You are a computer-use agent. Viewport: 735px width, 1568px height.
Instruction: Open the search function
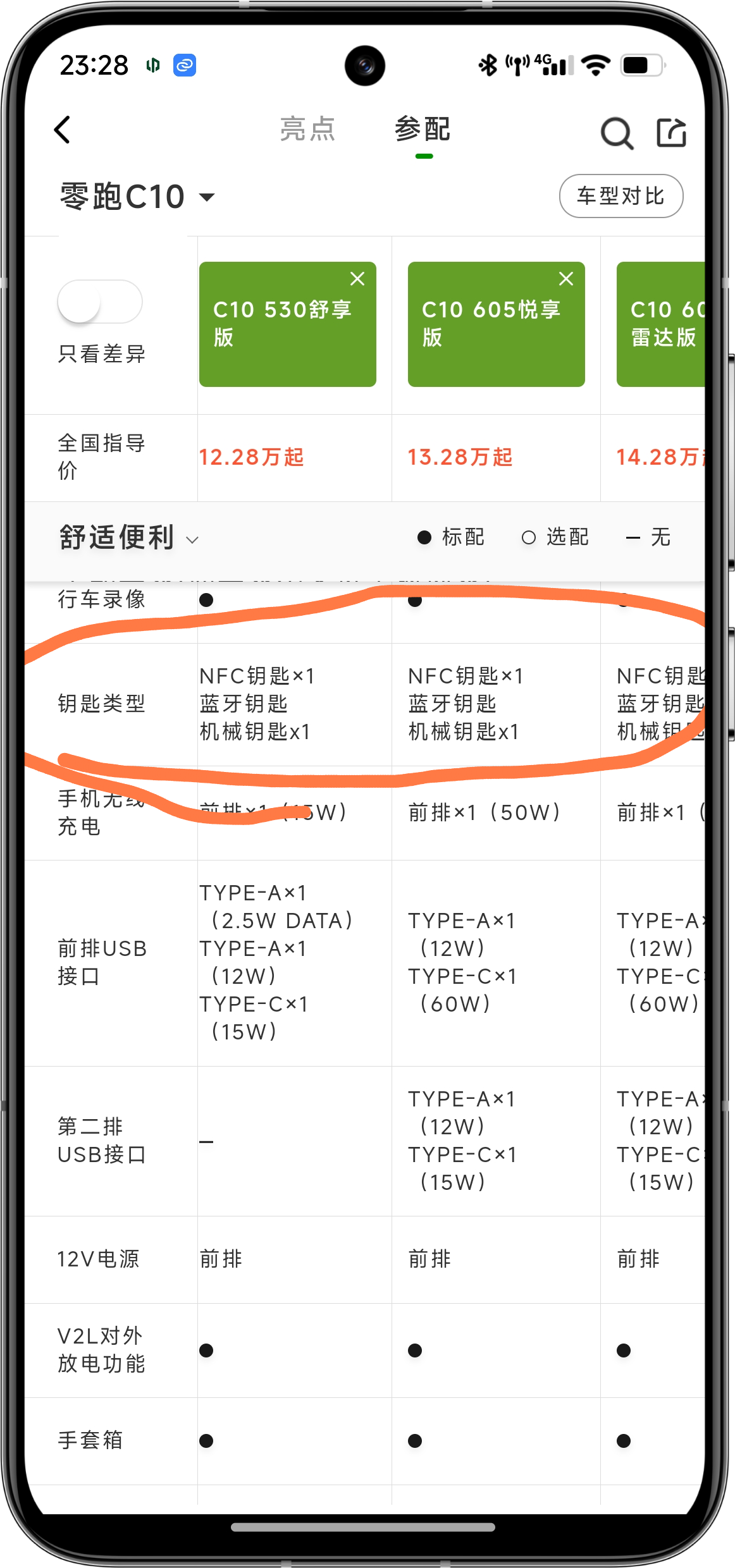click(x=616, y=132)
